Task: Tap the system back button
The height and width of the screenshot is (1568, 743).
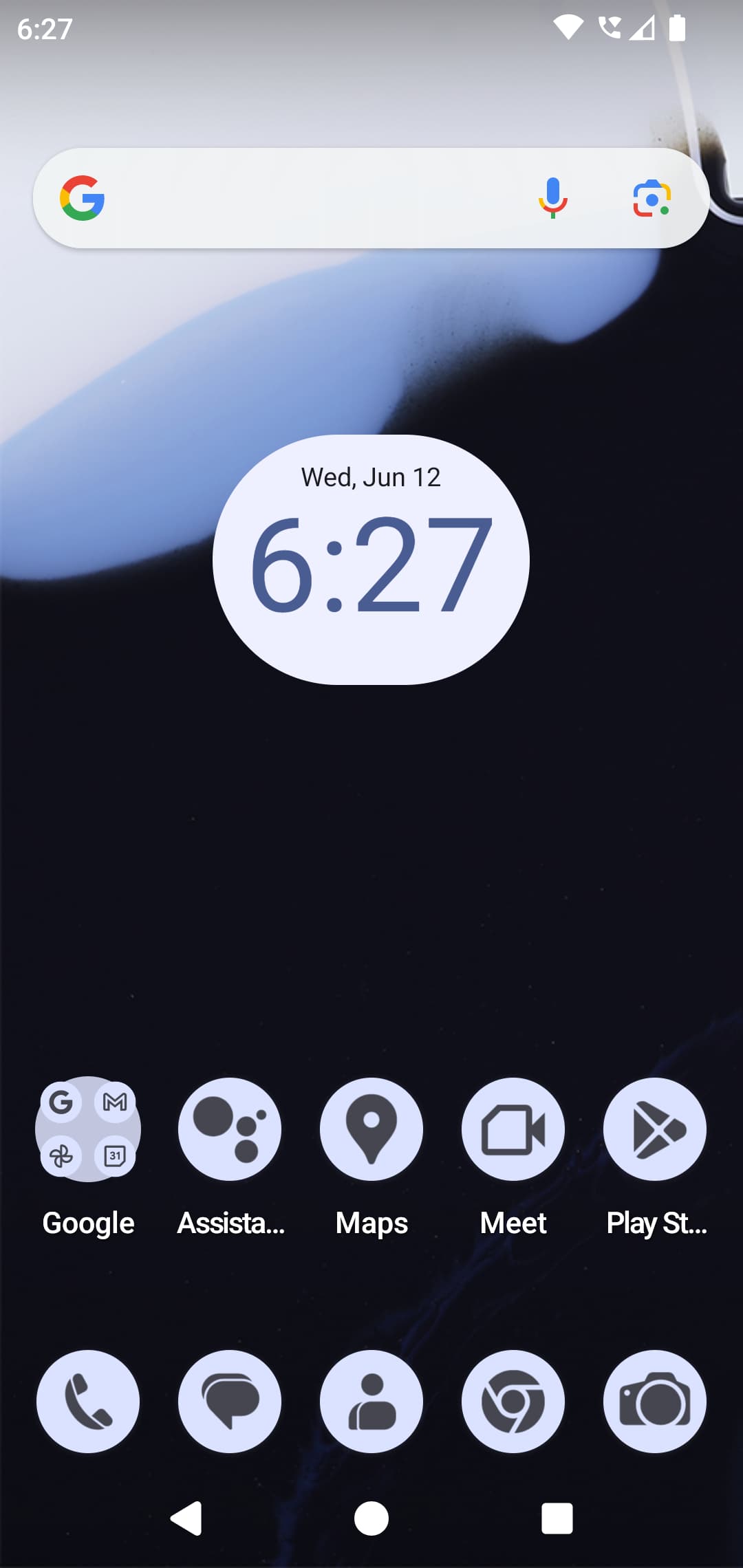Action: coord(186,1518)
